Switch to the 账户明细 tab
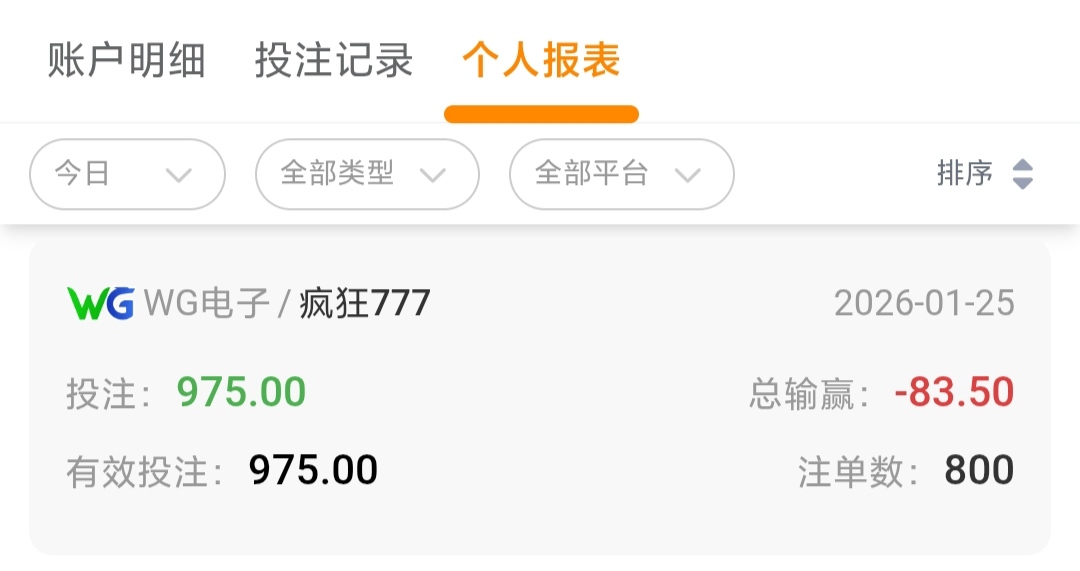Image resolution: width=1080 pixels, height=571 pixels. pyautogui.click(x=127, y=61)
